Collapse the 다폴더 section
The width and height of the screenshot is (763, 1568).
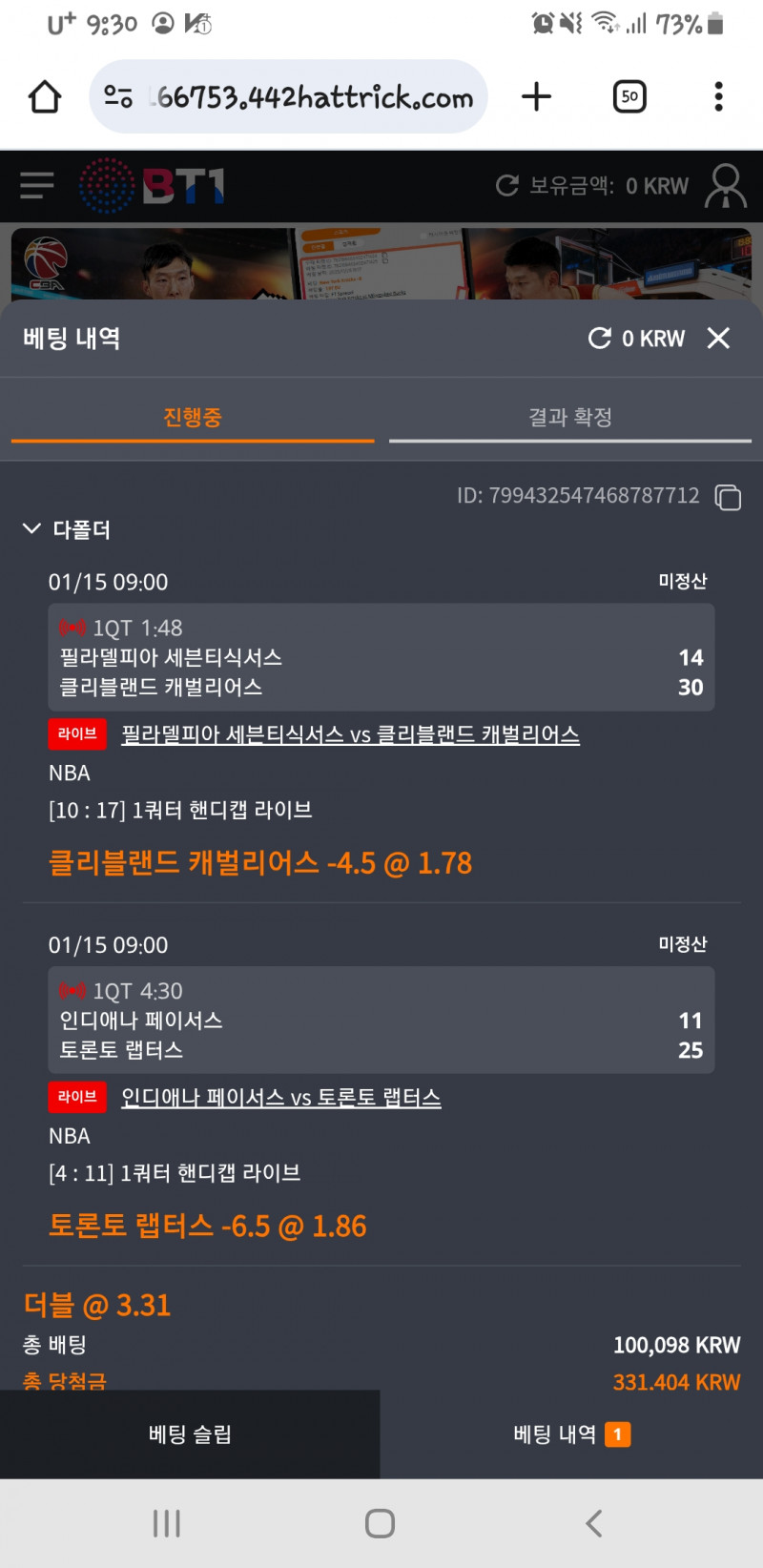click(x=31, y=528)
